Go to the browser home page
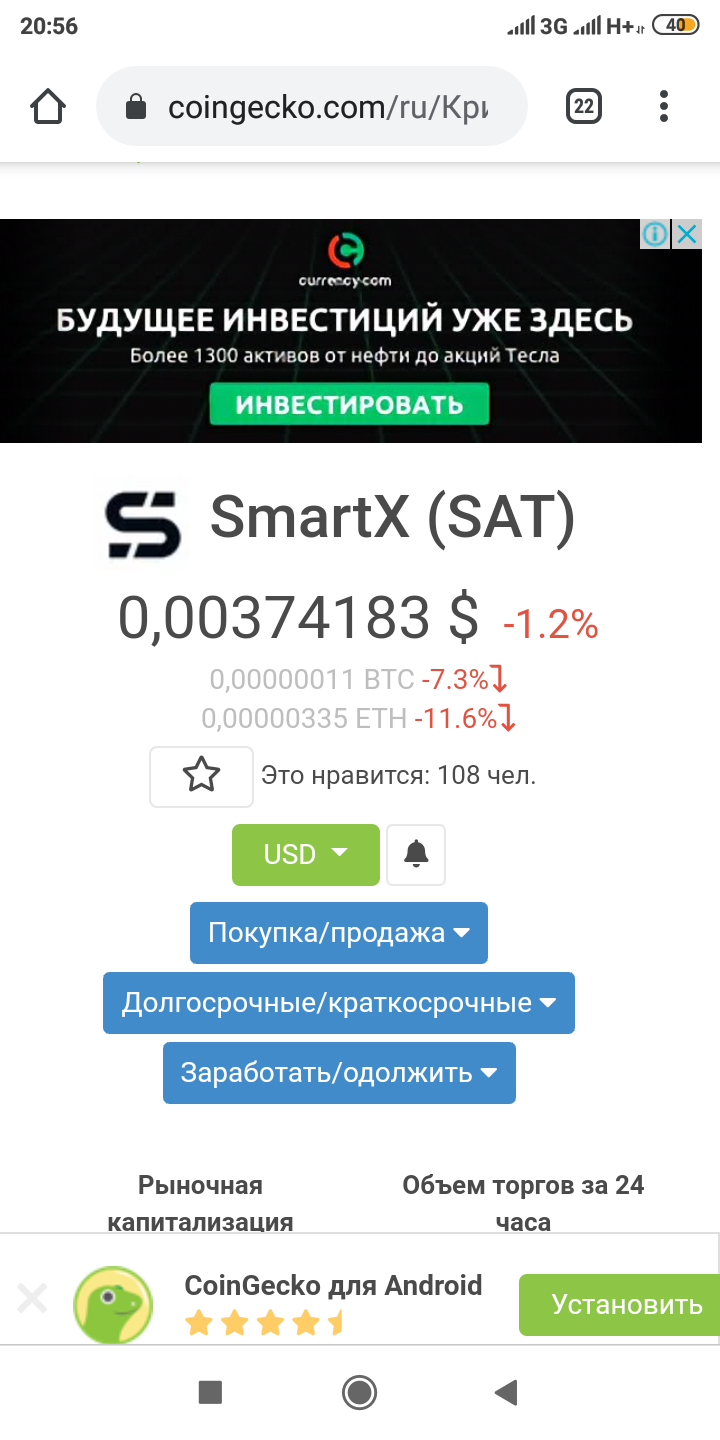The width and height of the screenshot is (720, 1440). [x=48, y=106]
